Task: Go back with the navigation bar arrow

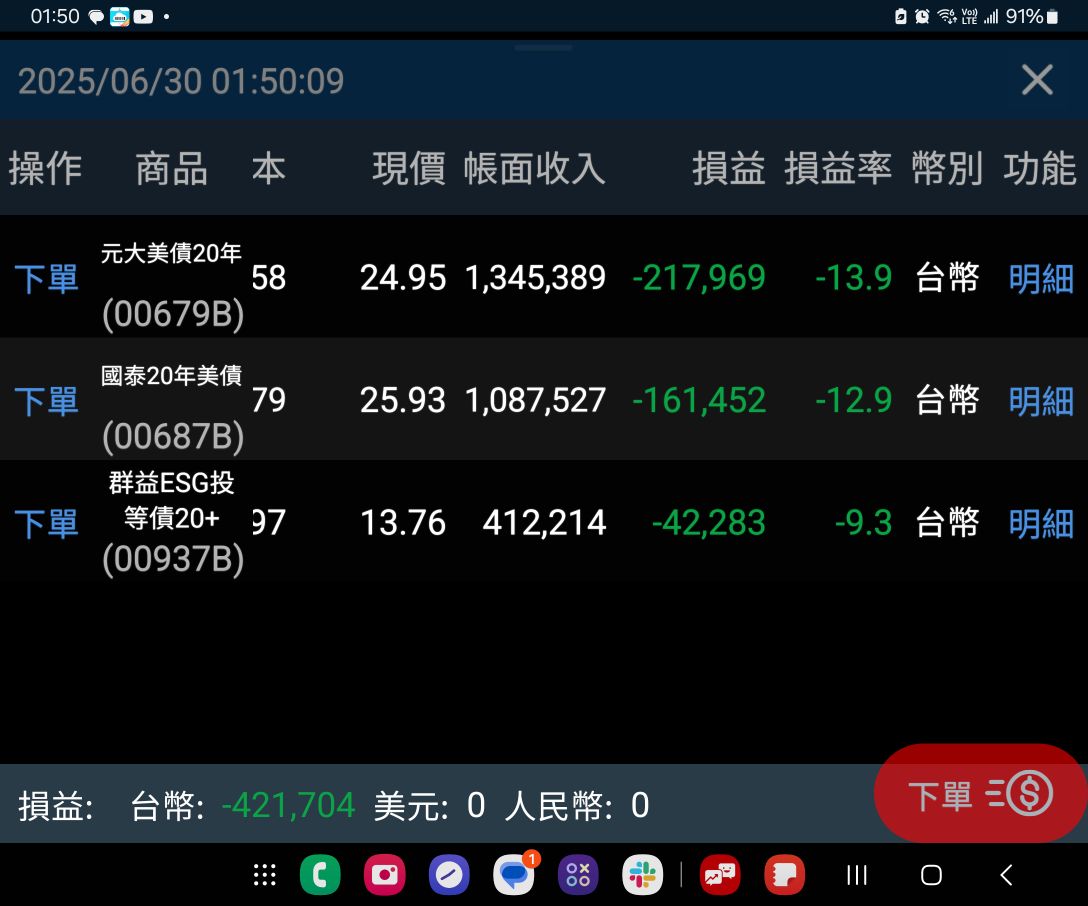Action: click(1006, 876)
